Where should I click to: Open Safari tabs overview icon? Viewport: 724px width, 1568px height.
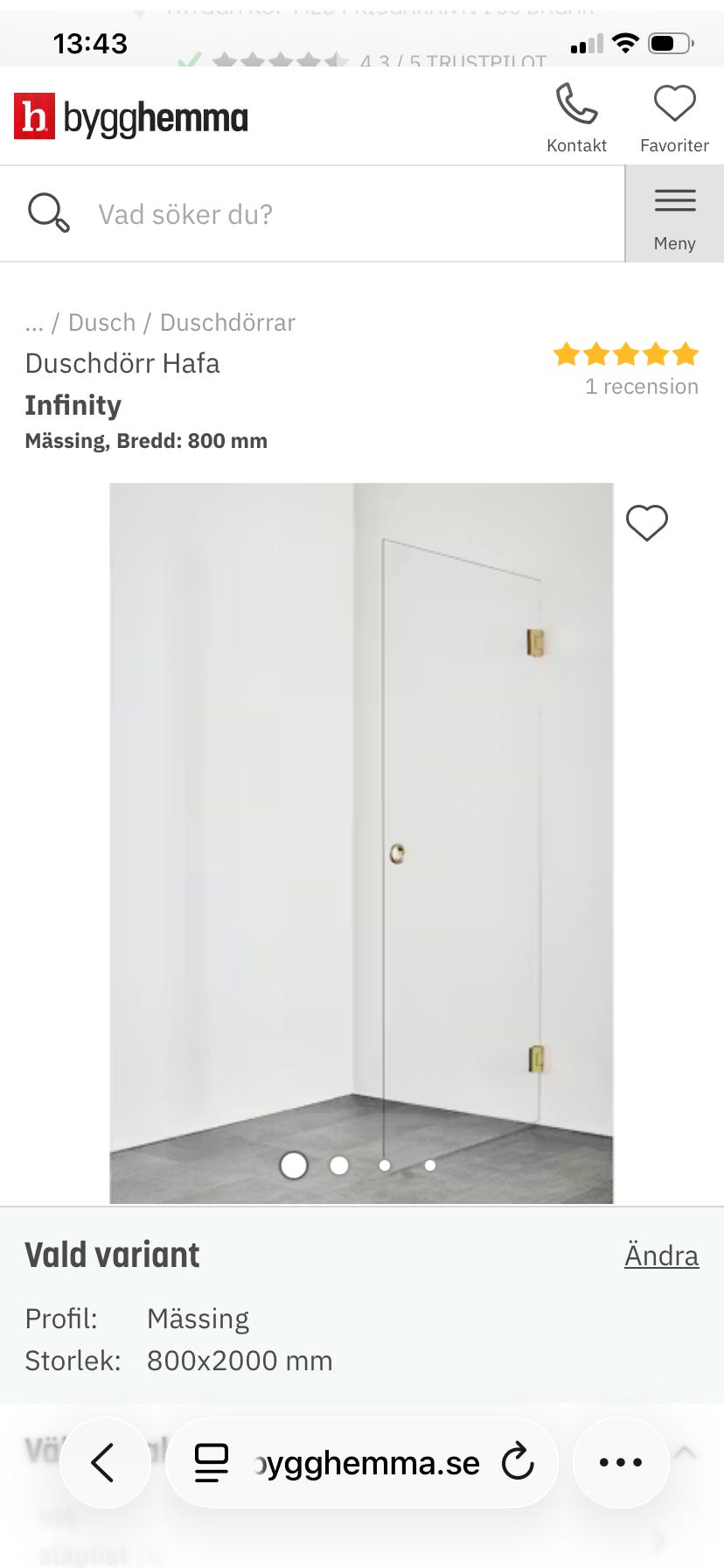(x=210, y=1461)
